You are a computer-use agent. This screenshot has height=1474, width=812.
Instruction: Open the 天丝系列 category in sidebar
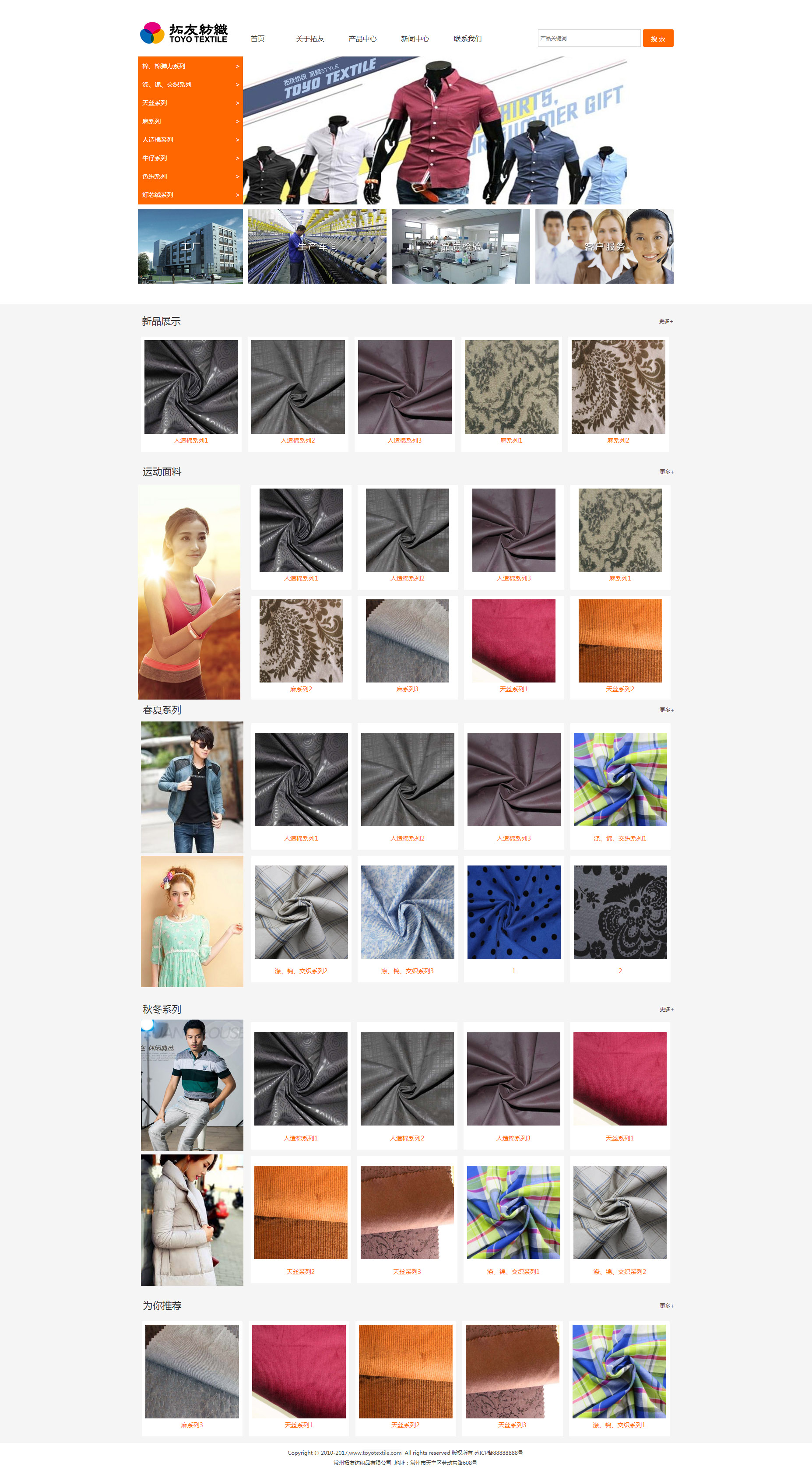[x=190, y=103]
